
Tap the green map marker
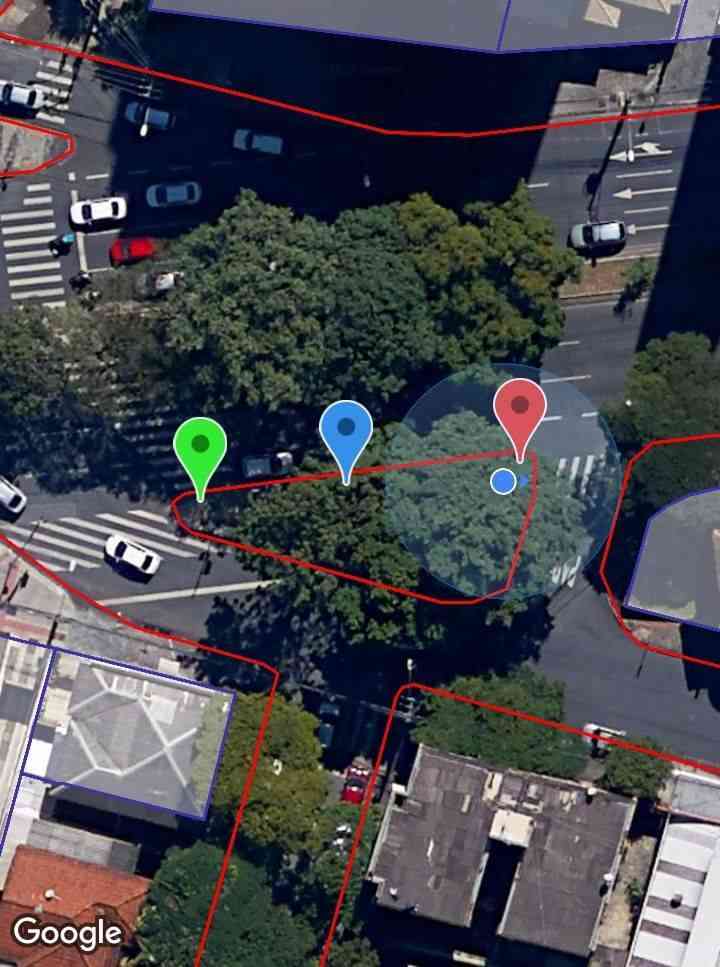point(200,446)
